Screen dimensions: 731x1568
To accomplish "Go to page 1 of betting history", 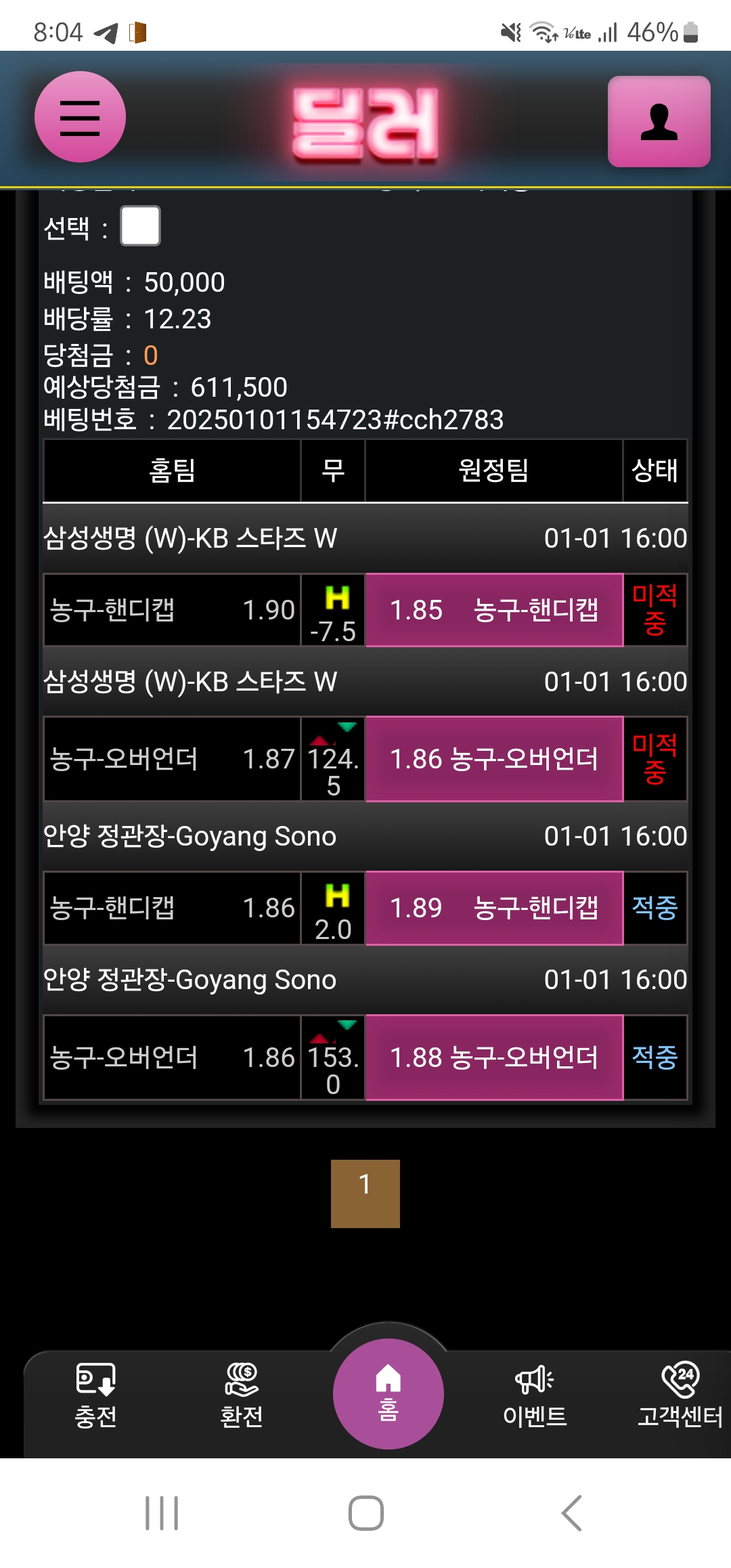I will [x=365, y=1193].
